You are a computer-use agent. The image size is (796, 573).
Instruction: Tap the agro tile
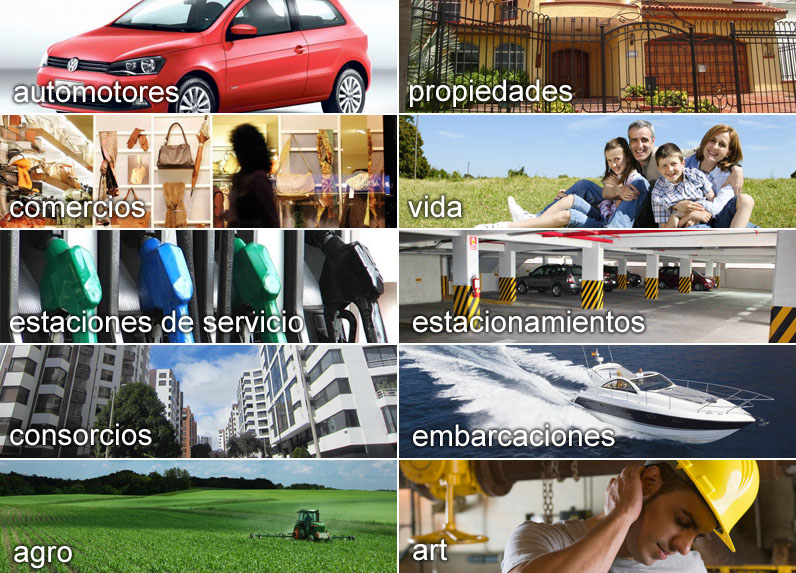point(198,516)
